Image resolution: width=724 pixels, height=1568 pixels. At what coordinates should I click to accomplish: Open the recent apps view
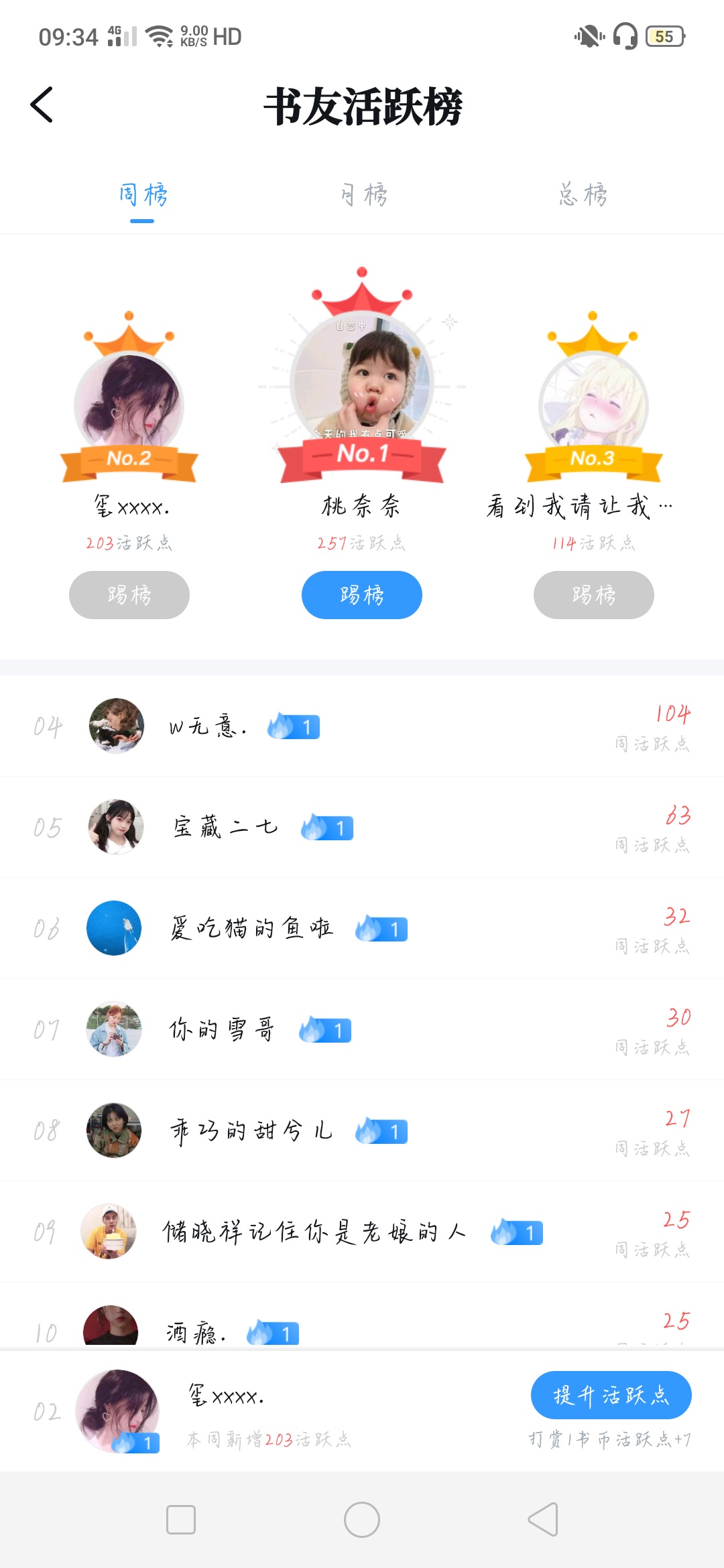tap(181, 1520)
